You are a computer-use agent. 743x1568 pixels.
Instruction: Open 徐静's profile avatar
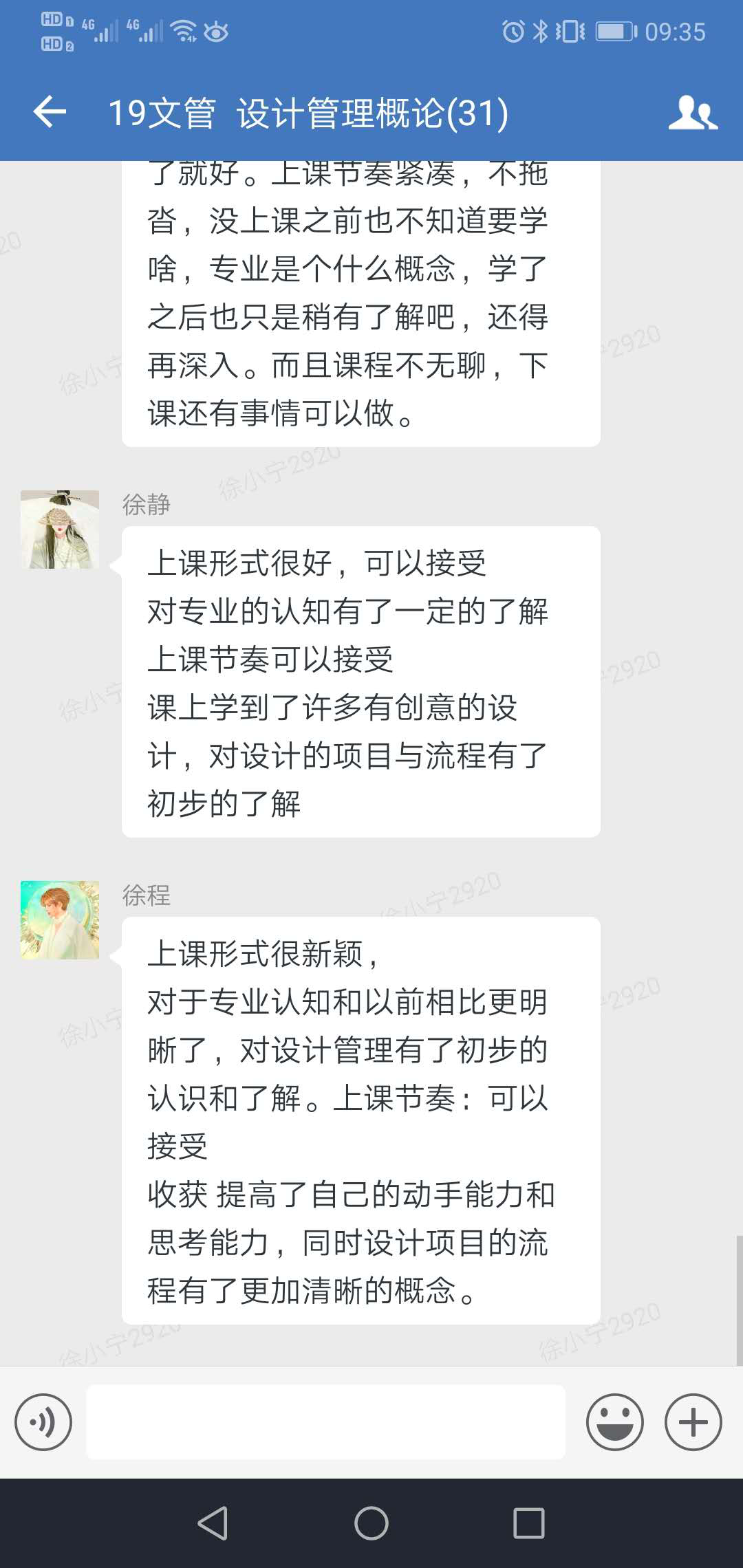coord(60,530)
